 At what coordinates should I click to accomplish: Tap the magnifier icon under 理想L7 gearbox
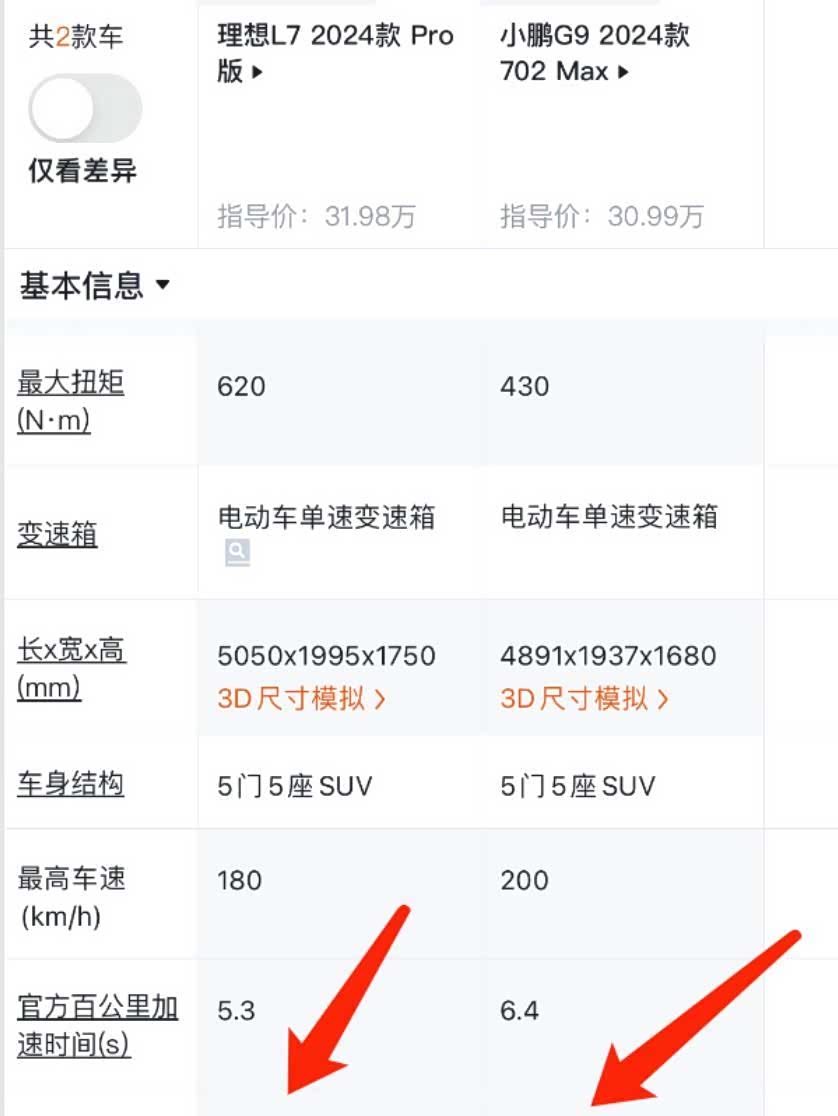click(237, 552)
